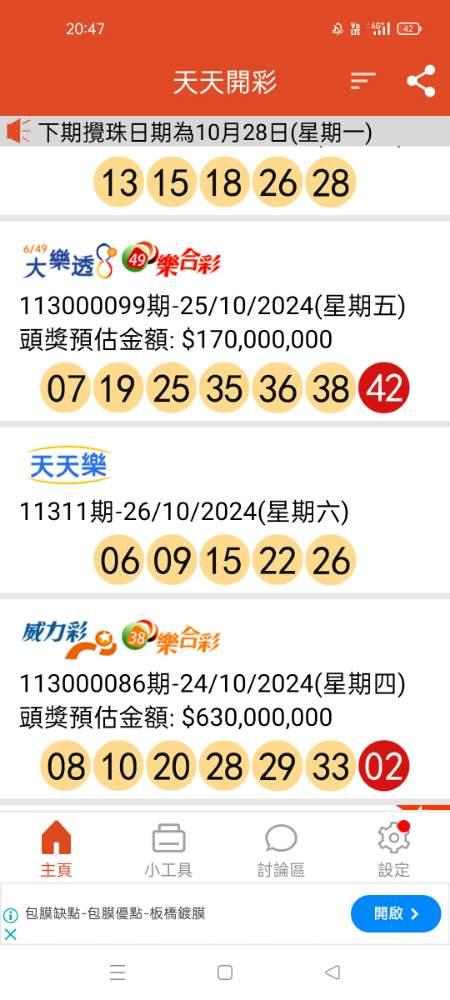Open the ad info icon
Image resolution: width=450 pixels, height=1000 pixels.
(x=10, y=916)
